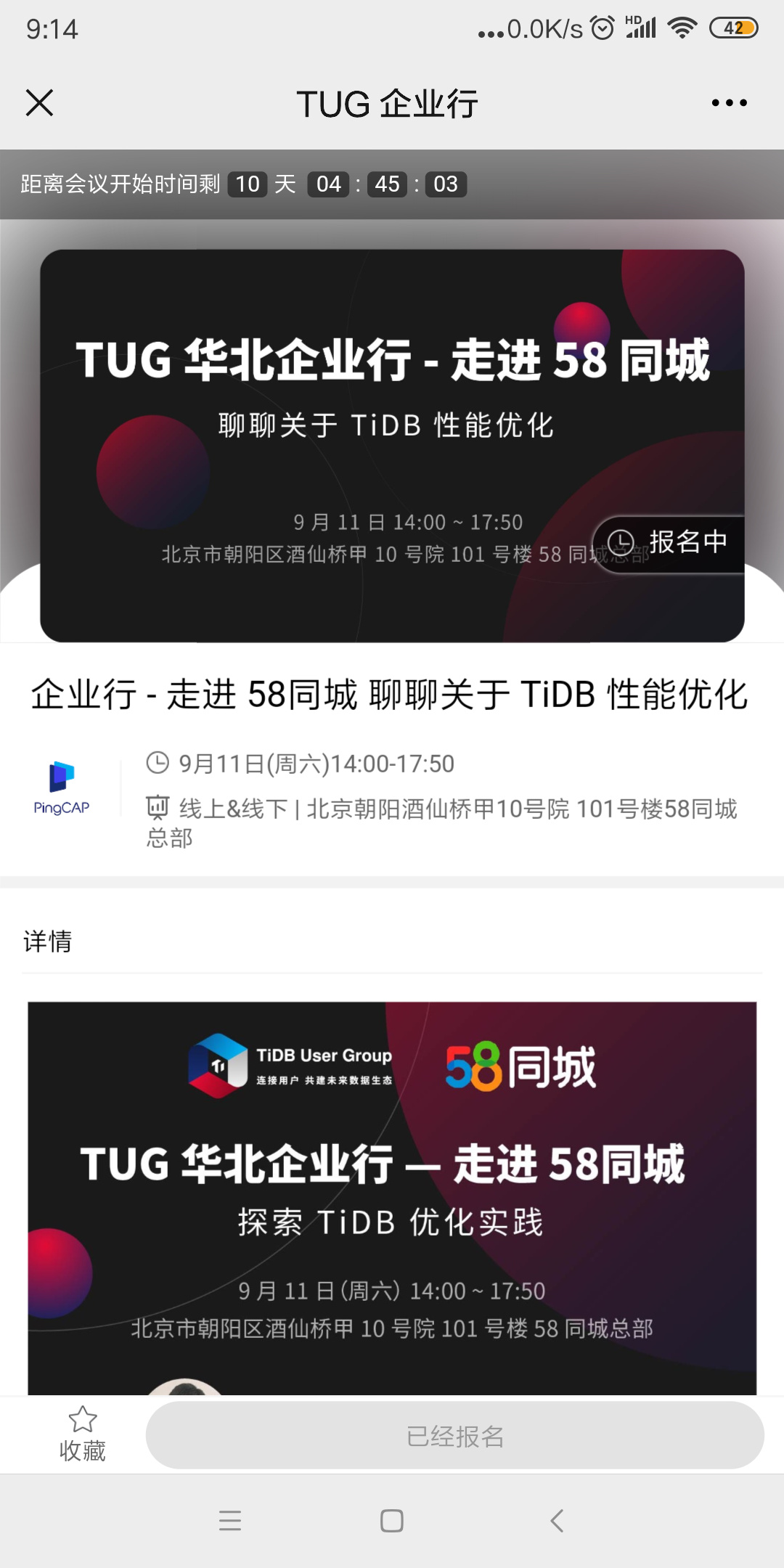Image resolution: width=784 pixels, height=1568 pixels.
Task: Open the three-dot more options menu
Action: point(729,103)
